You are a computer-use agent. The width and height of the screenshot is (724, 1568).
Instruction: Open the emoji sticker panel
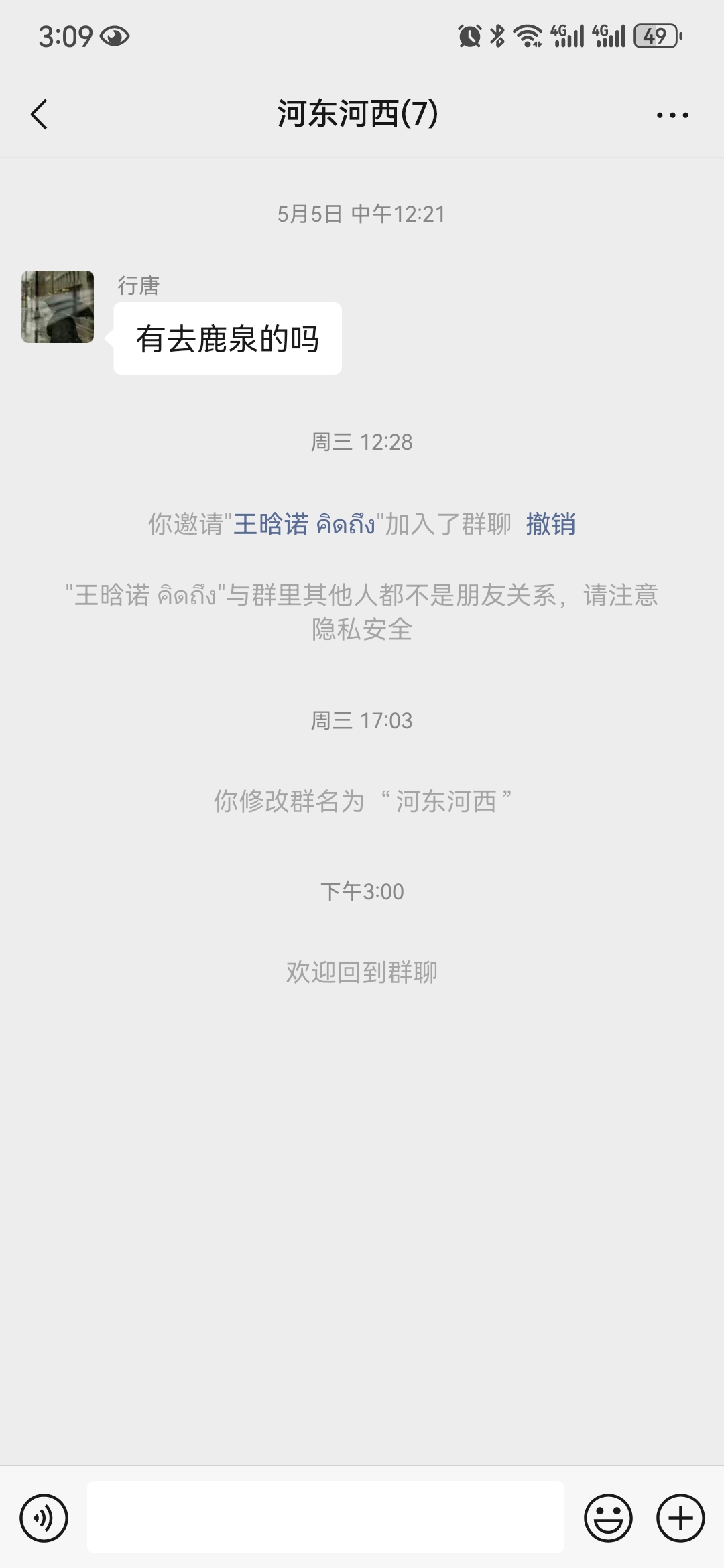click(608, 1518)
